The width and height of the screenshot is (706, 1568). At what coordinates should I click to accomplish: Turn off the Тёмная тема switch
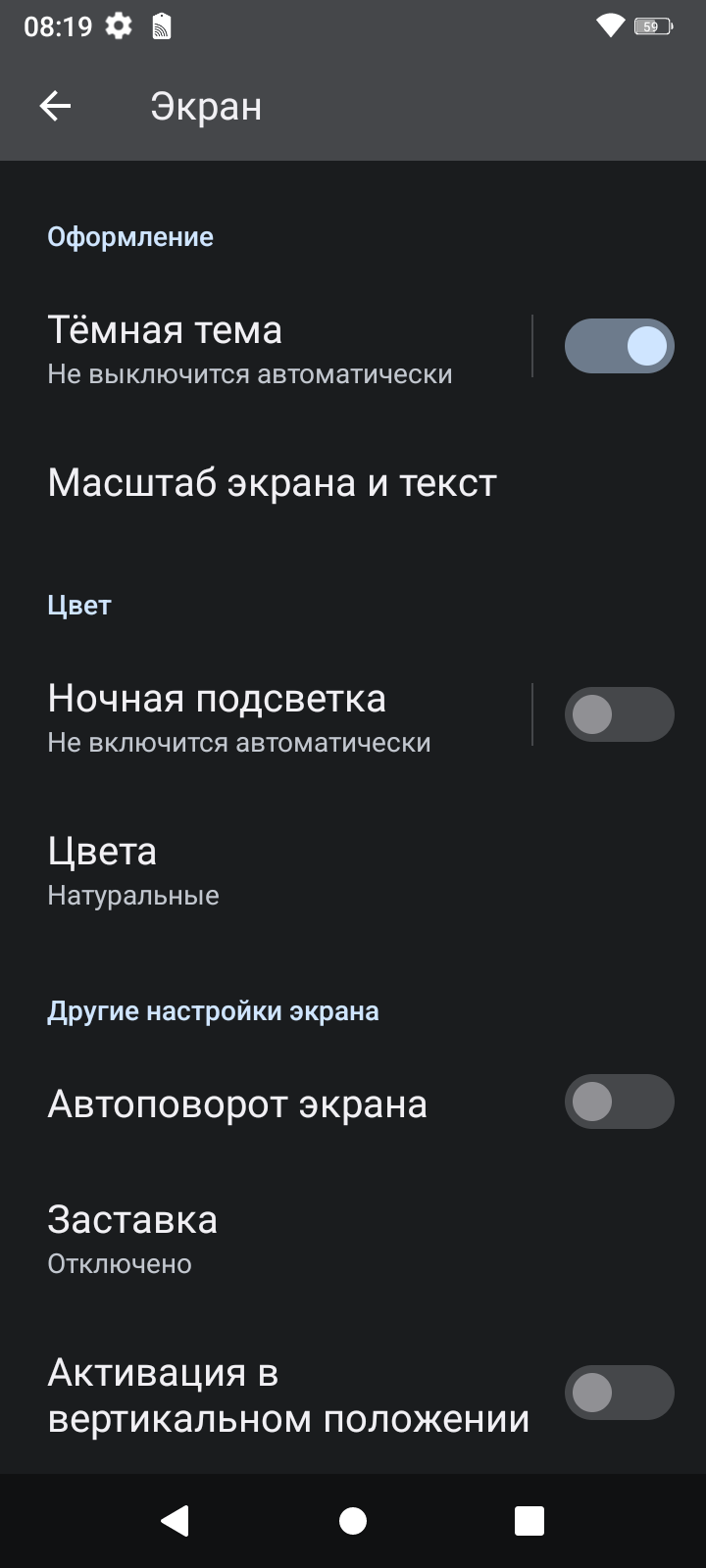(619, 346)
